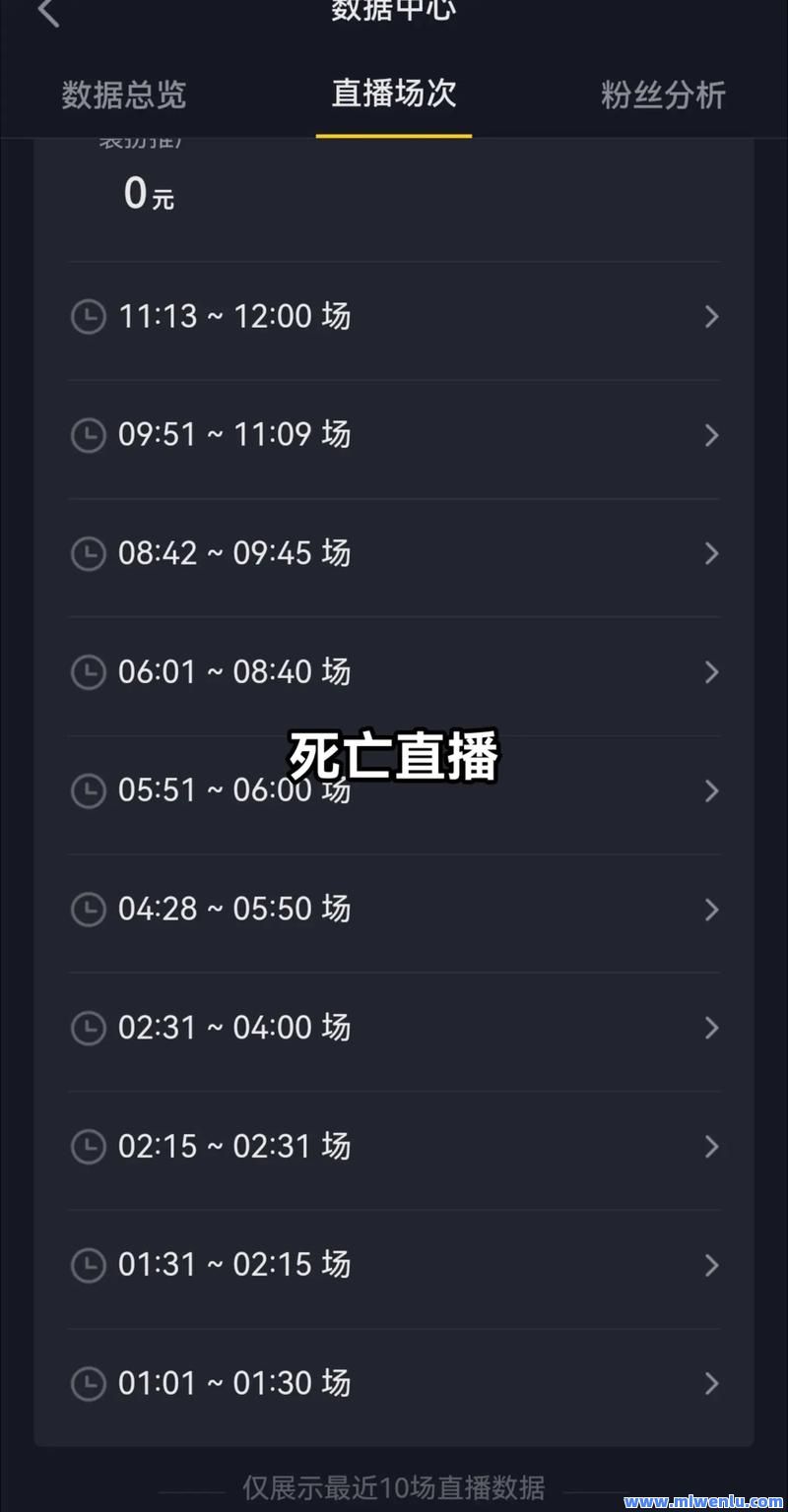Click the clock icon beside 01:31 ~ 02:15 session
Viewport: 788px width, 1512px height.
click(89, 1265)
